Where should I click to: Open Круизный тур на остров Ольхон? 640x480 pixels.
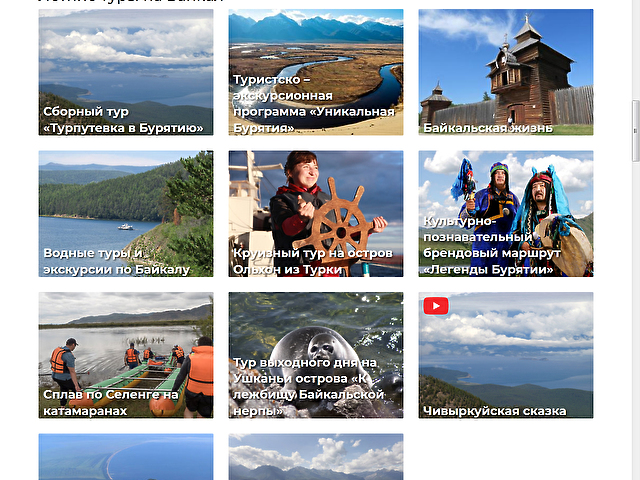pos(315,214)
